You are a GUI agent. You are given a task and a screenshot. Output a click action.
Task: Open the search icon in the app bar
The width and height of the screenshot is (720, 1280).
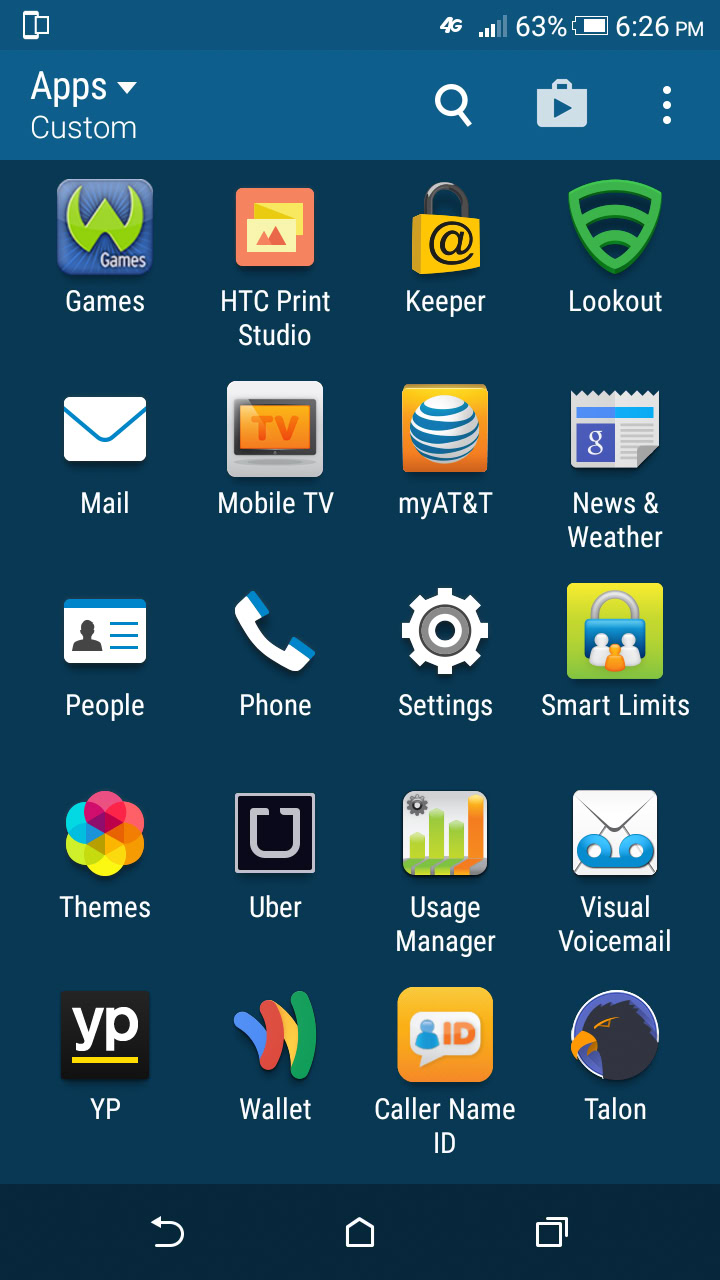click(452, 105)
